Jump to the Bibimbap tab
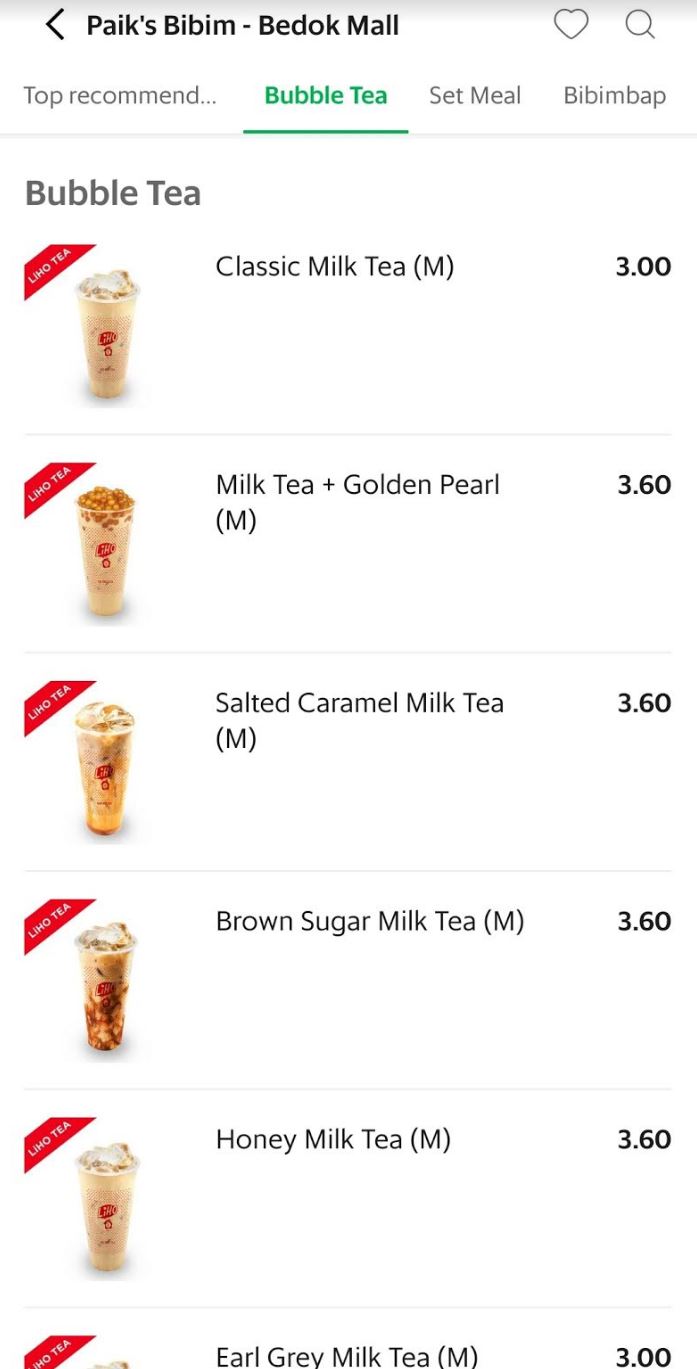The width and height of the screenshot is (697, 1369). point(614,96)
